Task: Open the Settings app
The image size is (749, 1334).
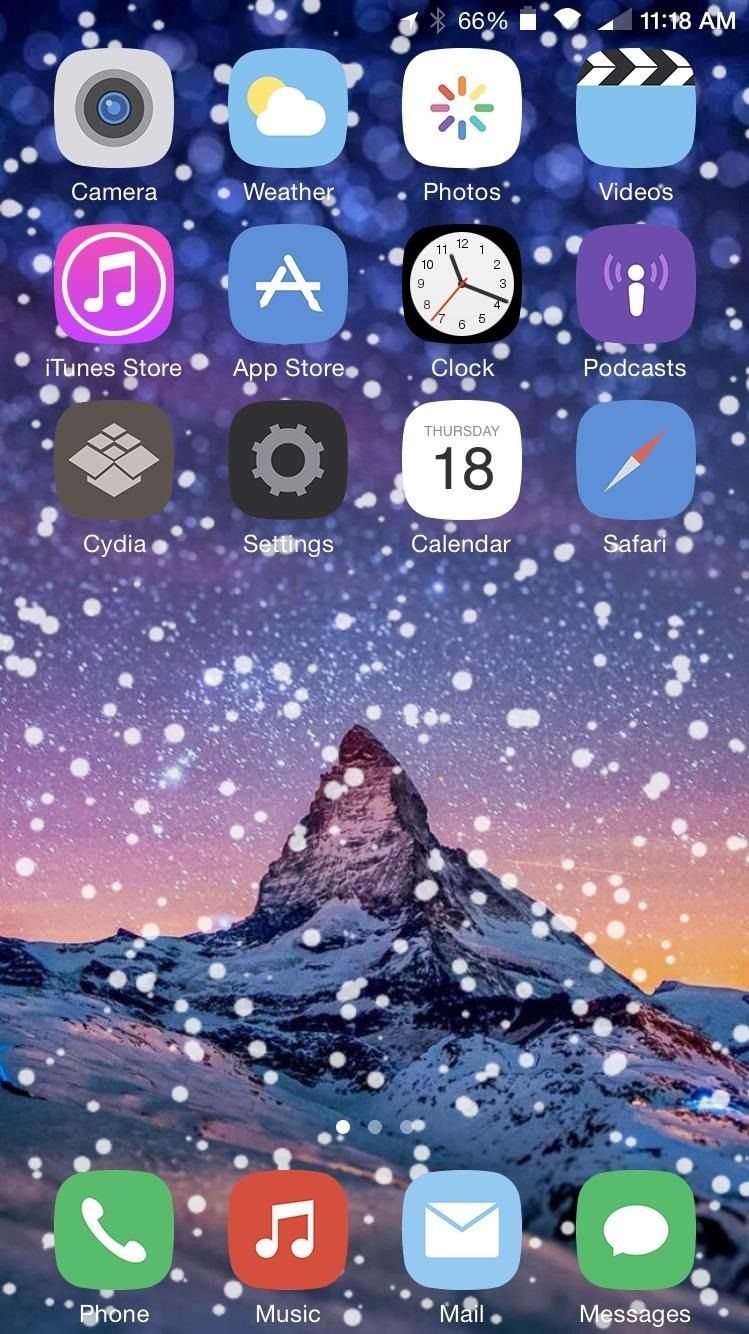Action: (288, 460)
